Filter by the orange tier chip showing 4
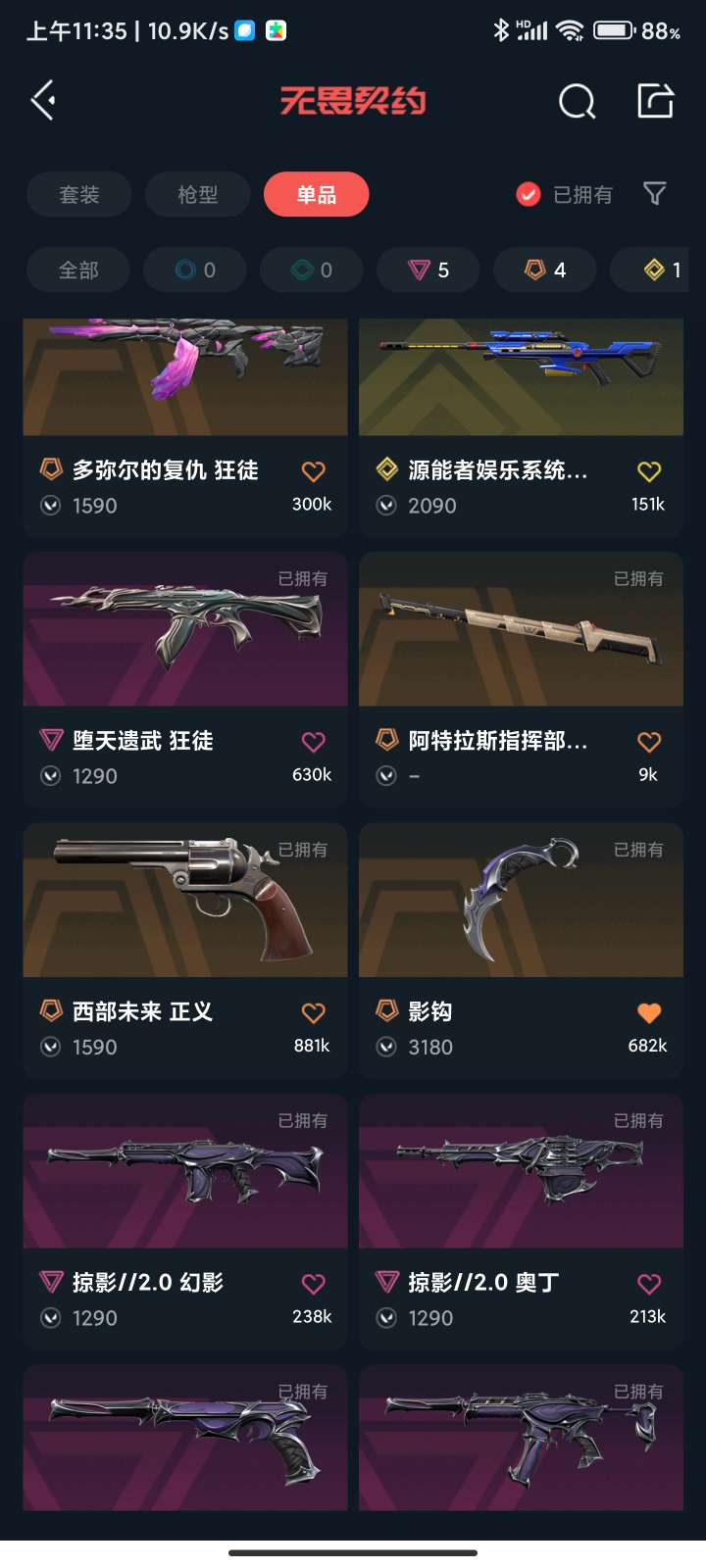Screen dimensions: 706x1568 tap(545, 269)
